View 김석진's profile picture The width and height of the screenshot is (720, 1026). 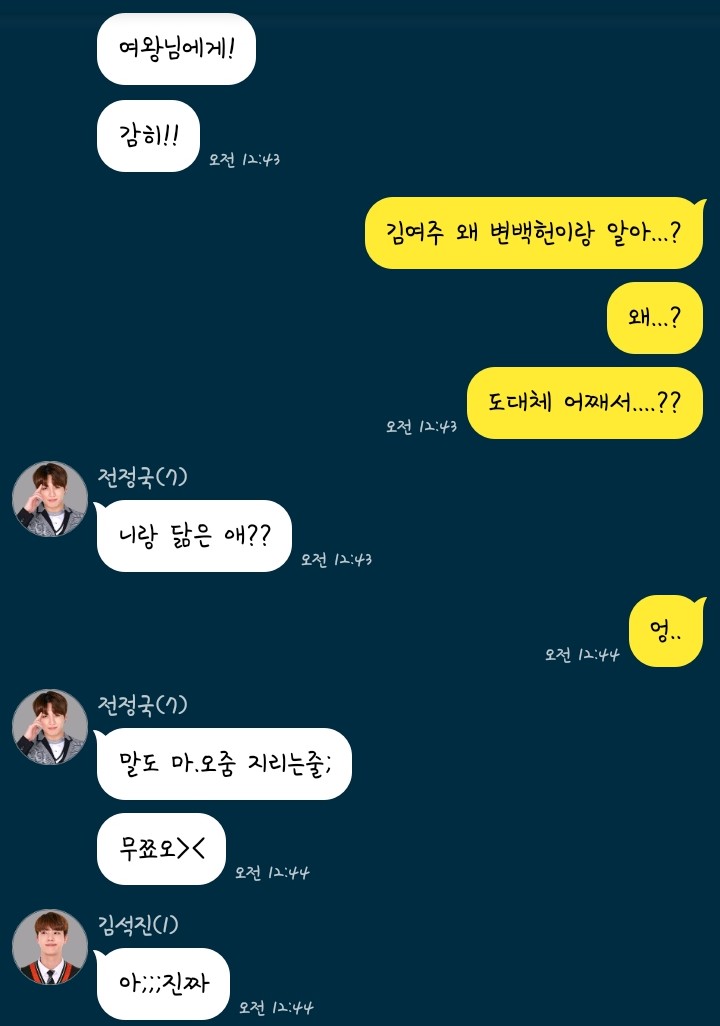50,947
